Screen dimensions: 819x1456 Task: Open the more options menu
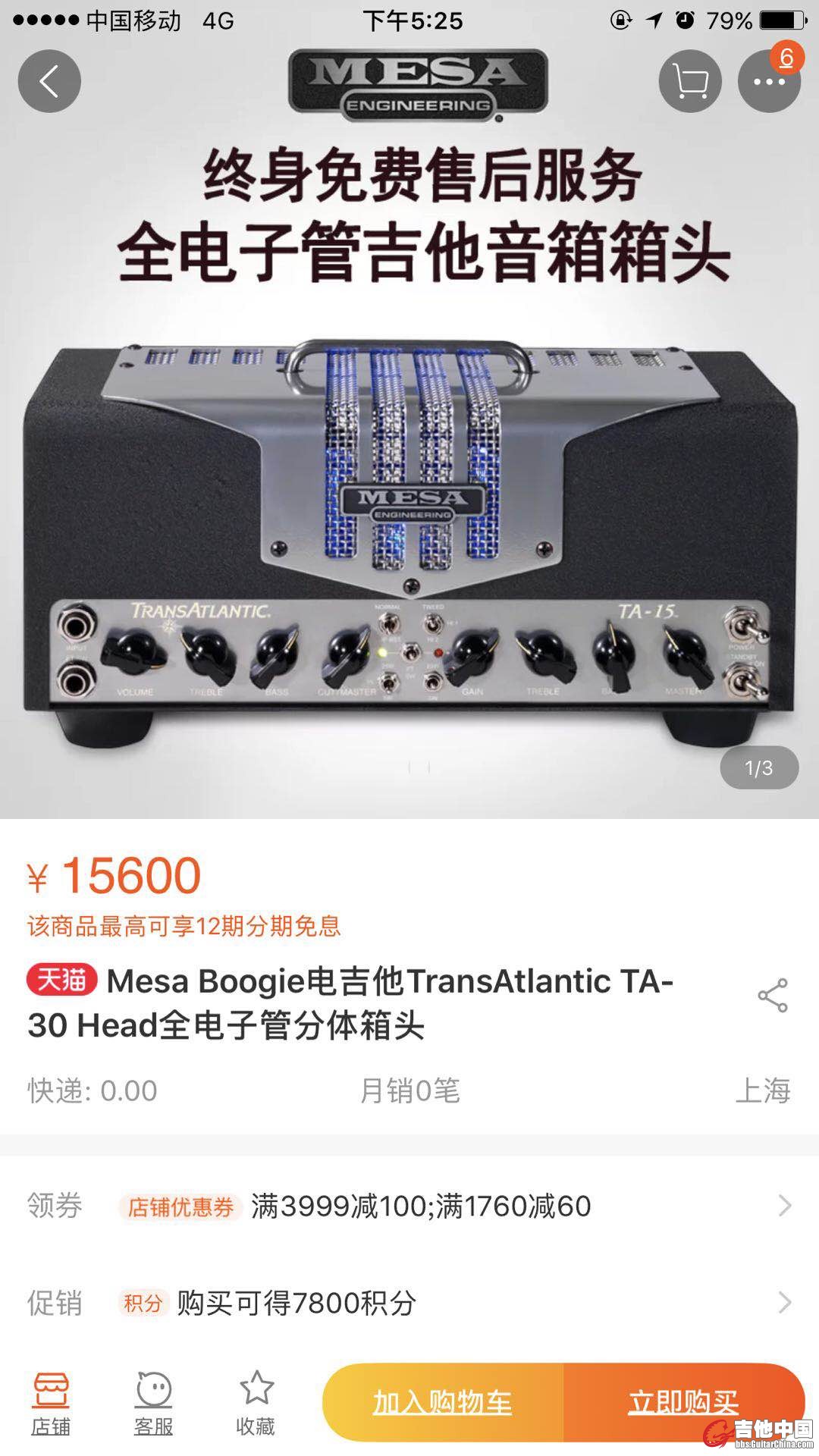[768, 81]
